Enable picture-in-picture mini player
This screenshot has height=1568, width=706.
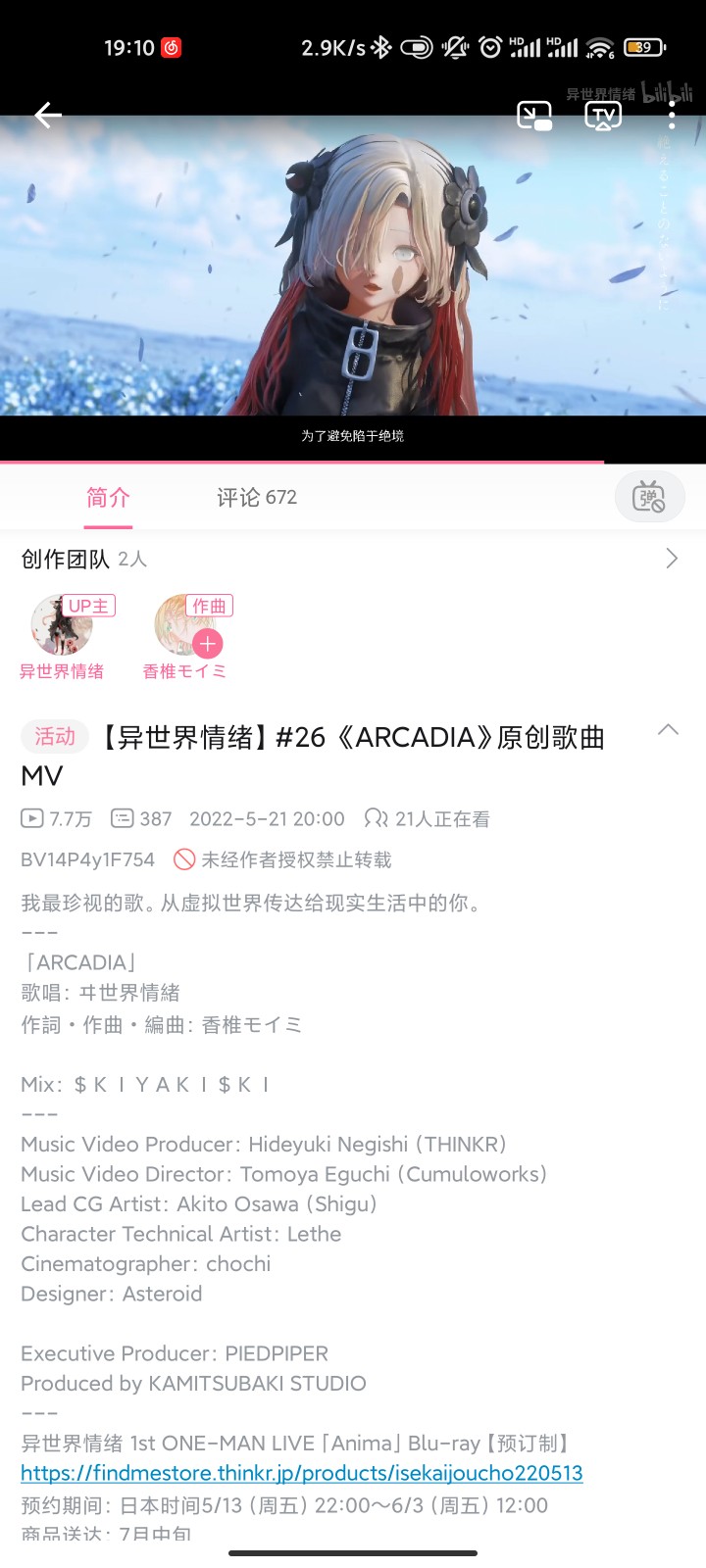534,116
